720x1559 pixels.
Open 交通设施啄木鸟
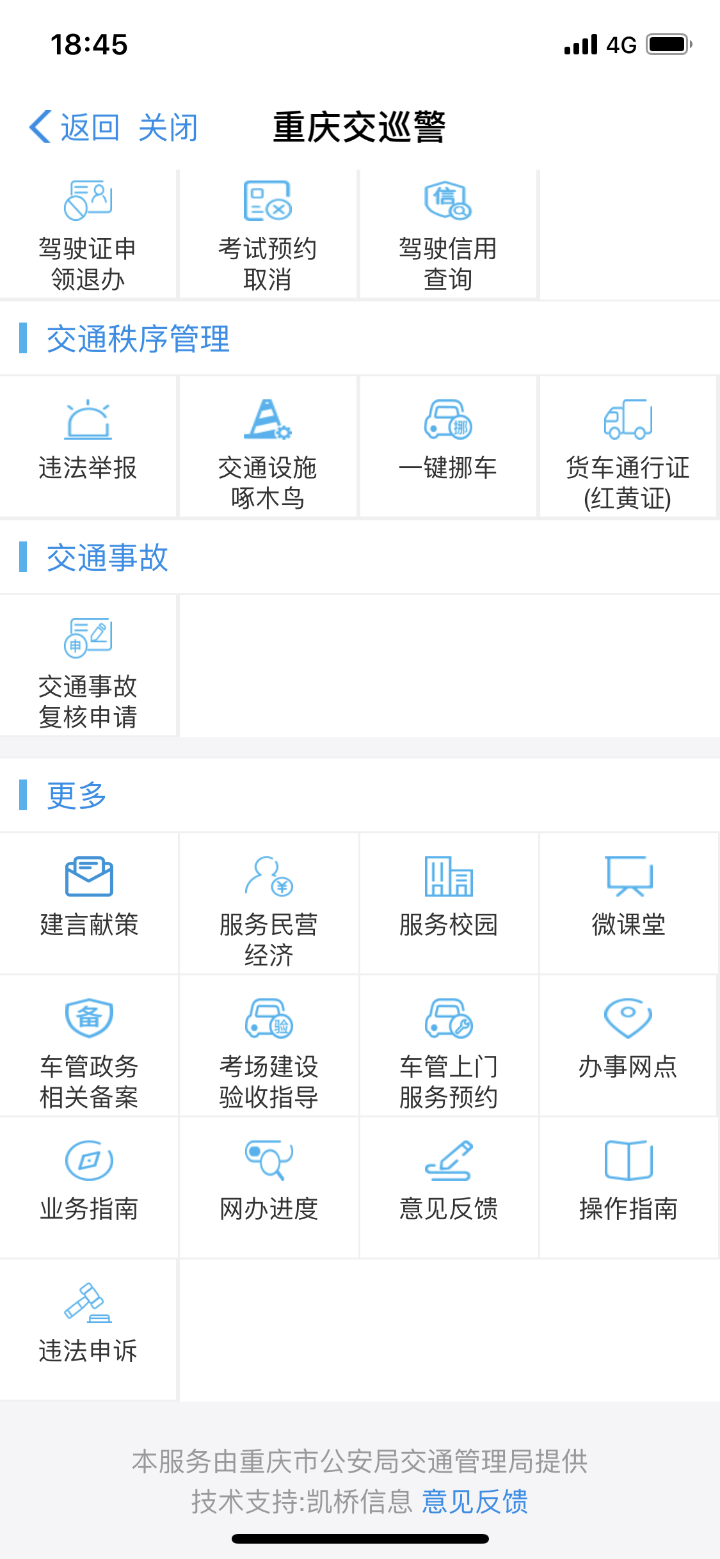point(268,446)
